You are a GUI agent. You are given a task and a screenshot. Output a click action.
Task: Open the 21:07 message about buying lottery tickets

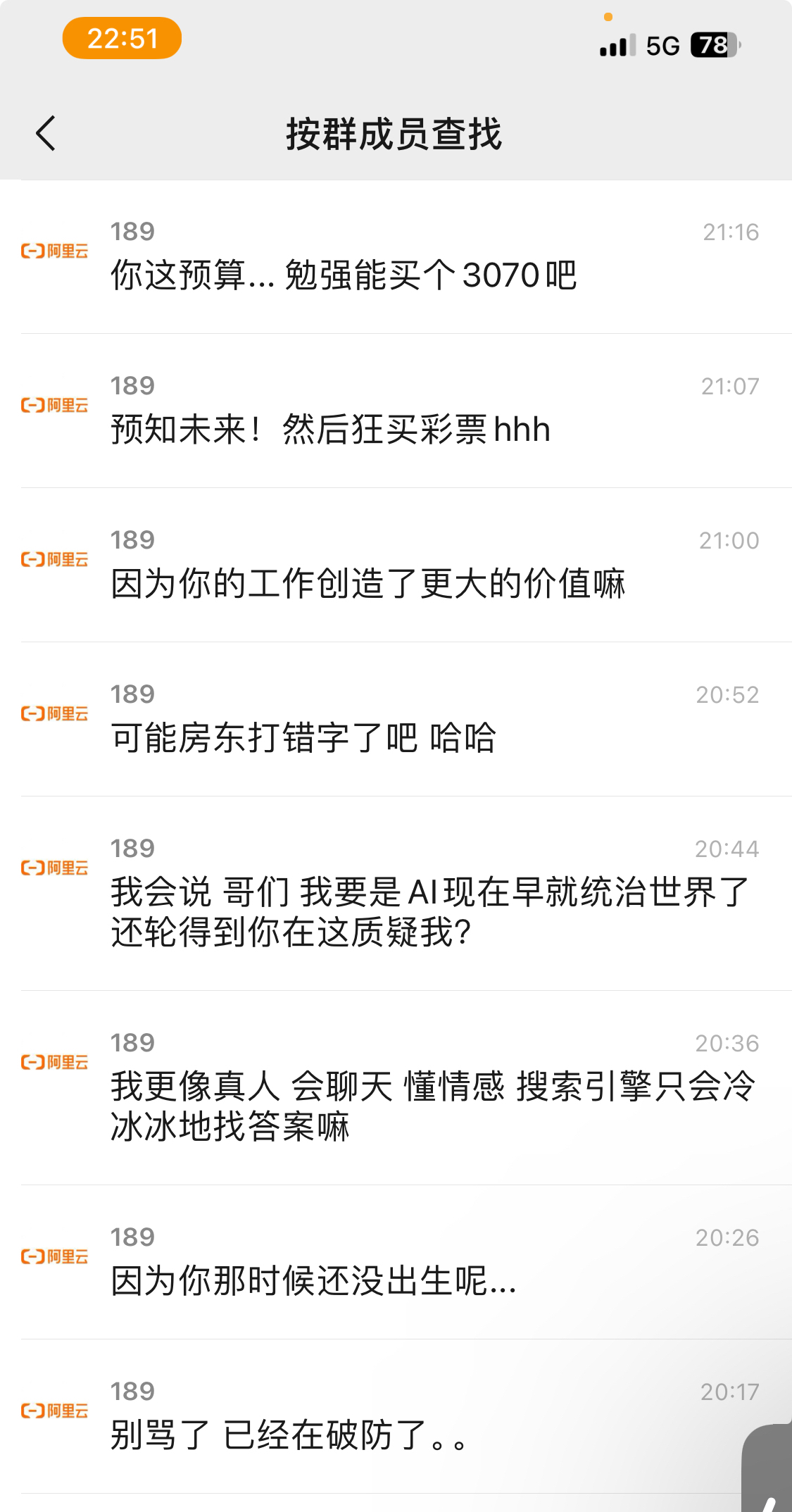pos(396,411)
